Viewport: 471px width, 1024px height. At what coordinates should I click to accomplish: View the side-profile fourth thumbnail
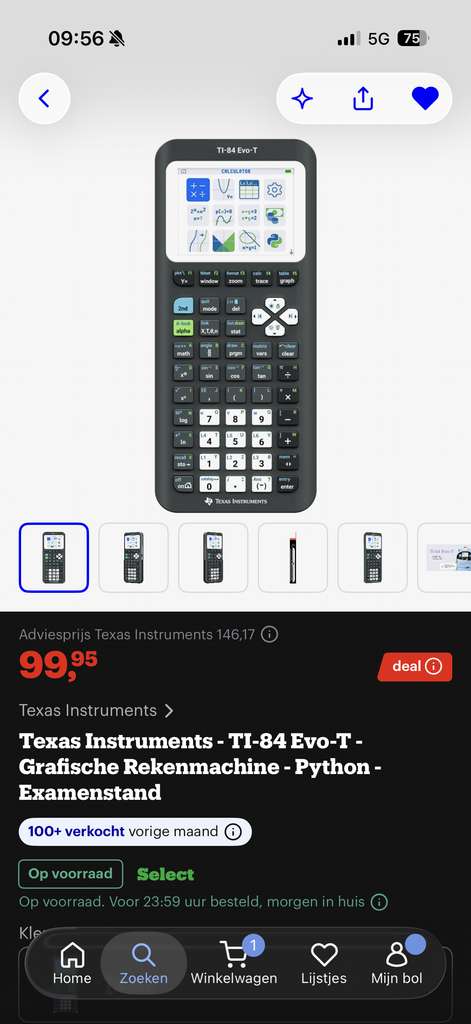pyautogui.click(x=293, y=558)
